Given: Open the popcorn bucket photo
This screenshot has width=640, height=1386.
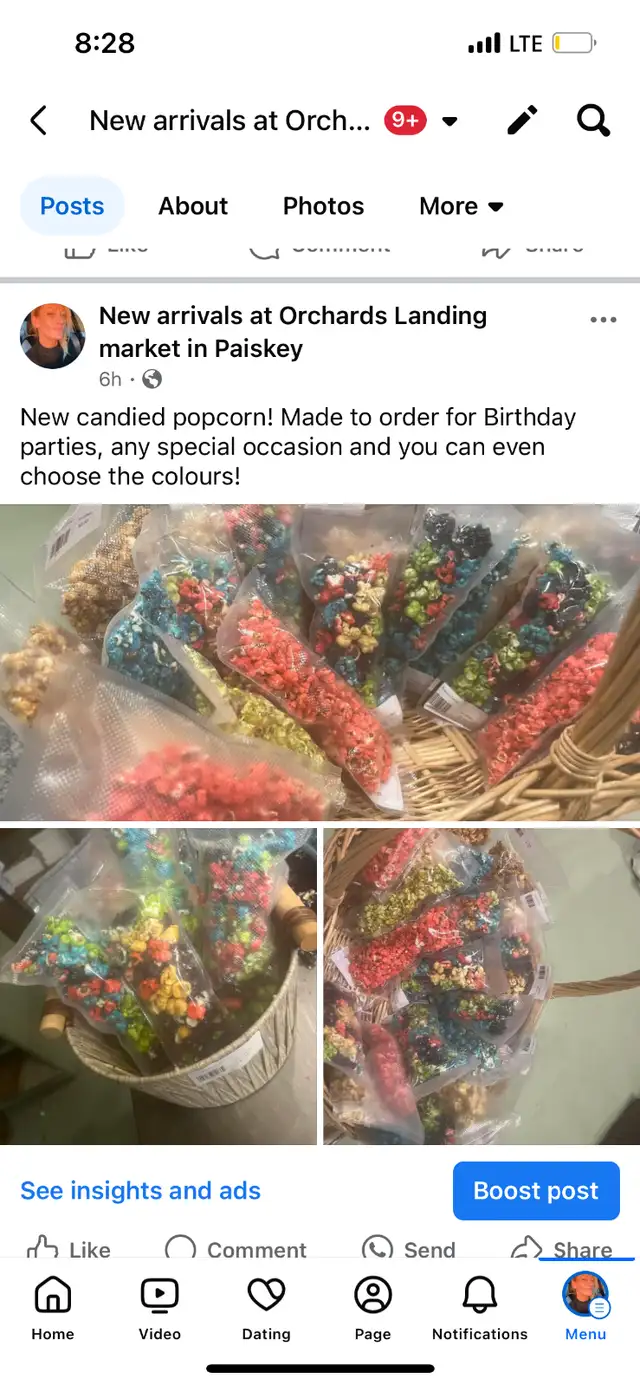Looking at the screenshot, I should click(158, 986).
